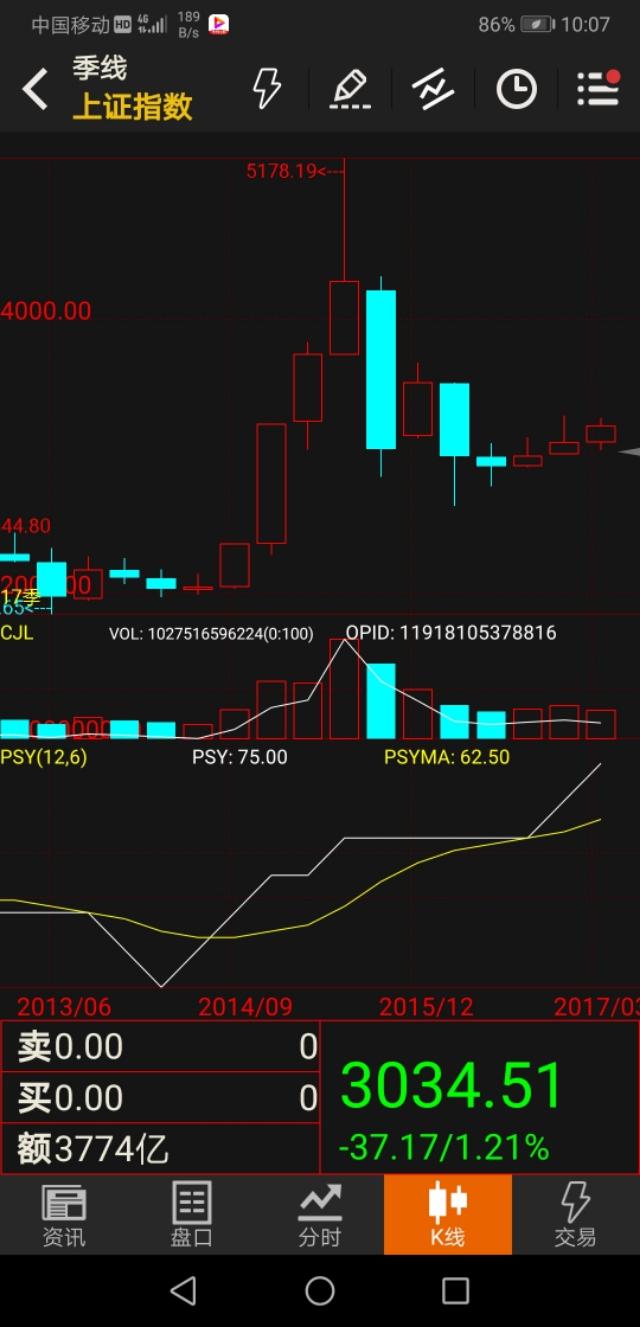640x1327 pixels.
Task: Tap the lightning bolt icon in toolbar
Action: [267, 89]
